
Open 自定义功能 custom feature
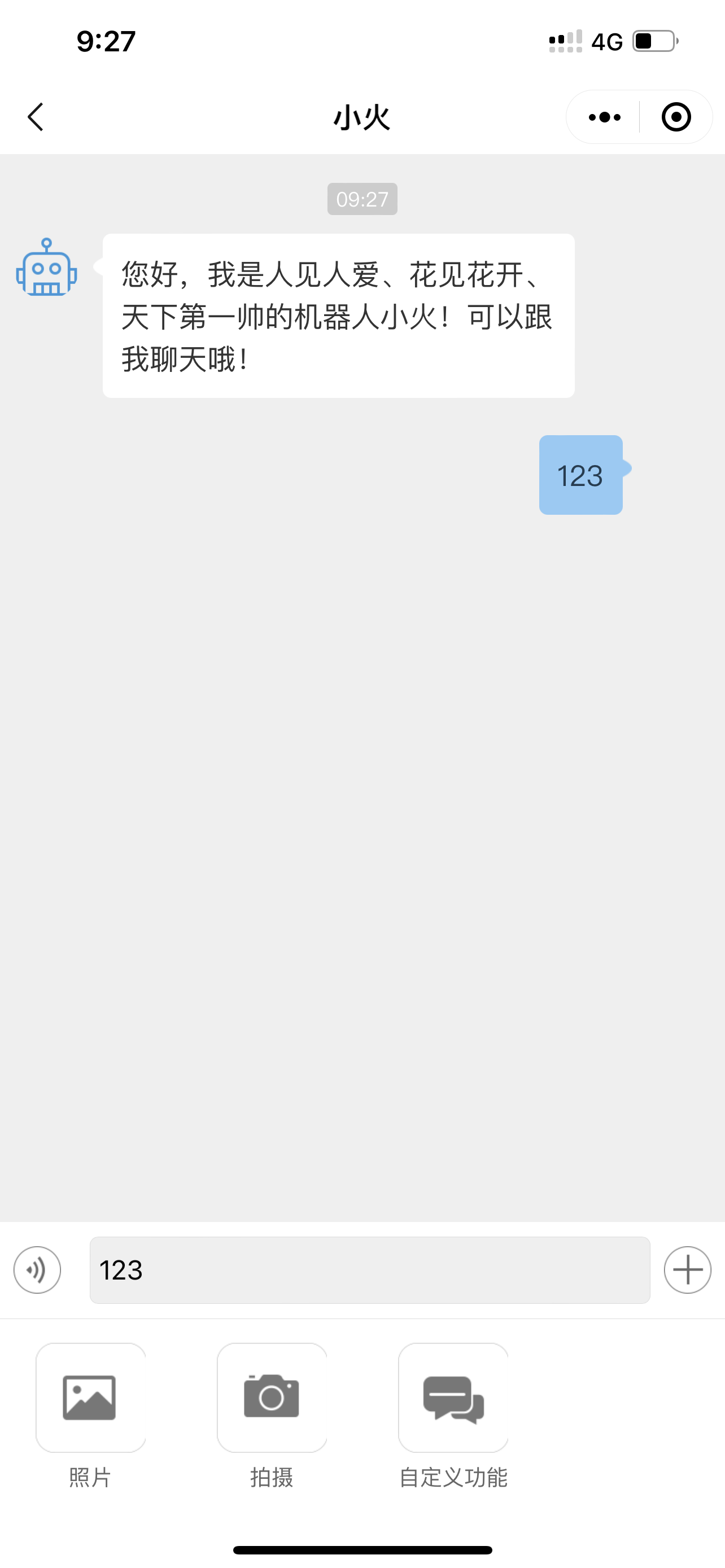click(x=453, y=1398)
